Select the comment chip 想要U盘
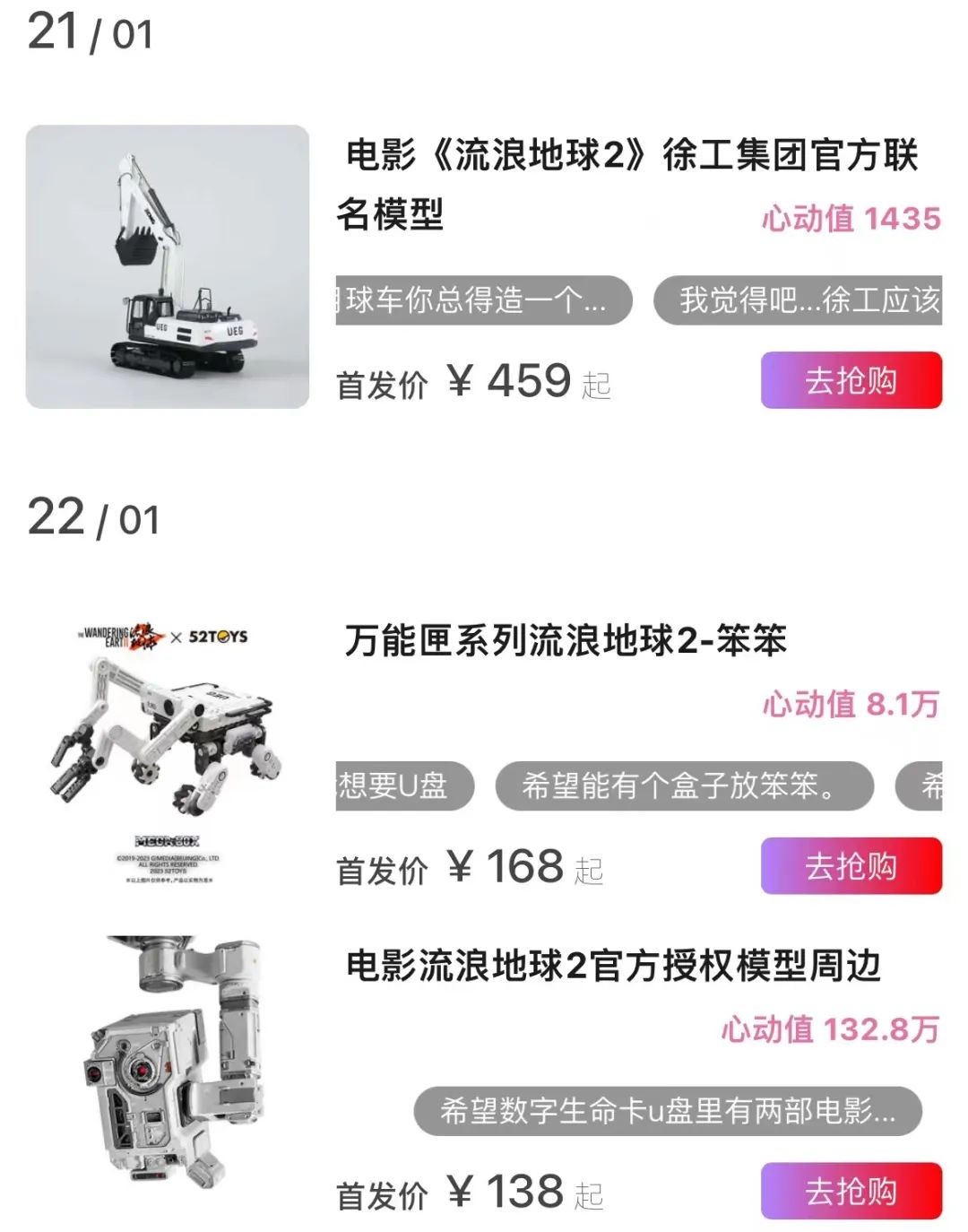968x1232 pixels. coord(403,786)
